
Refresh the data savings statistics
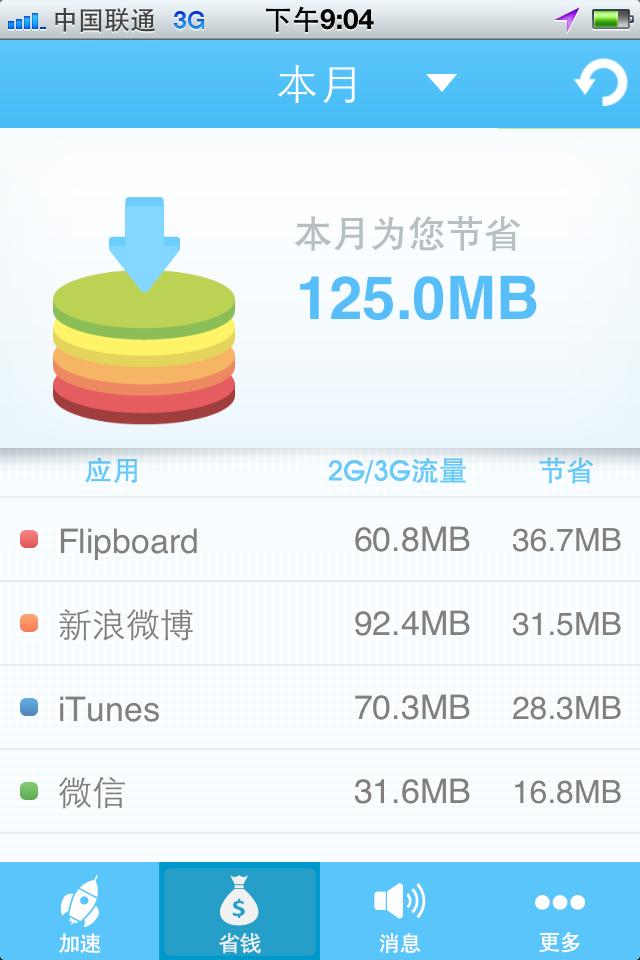pos(600,83)
